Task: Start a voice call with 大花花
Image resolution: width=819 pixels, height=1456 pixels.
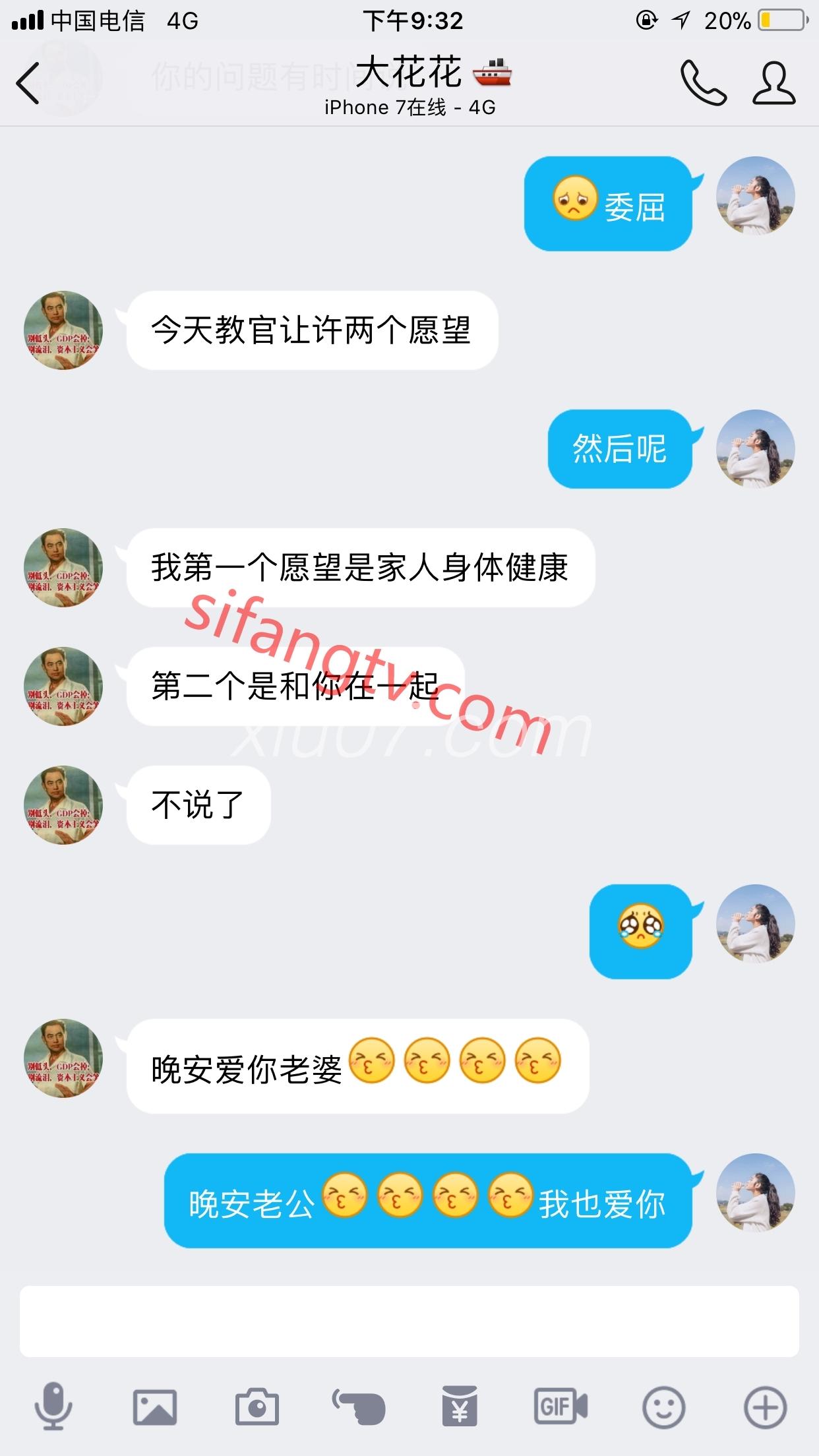Action: tap(703, 83)
